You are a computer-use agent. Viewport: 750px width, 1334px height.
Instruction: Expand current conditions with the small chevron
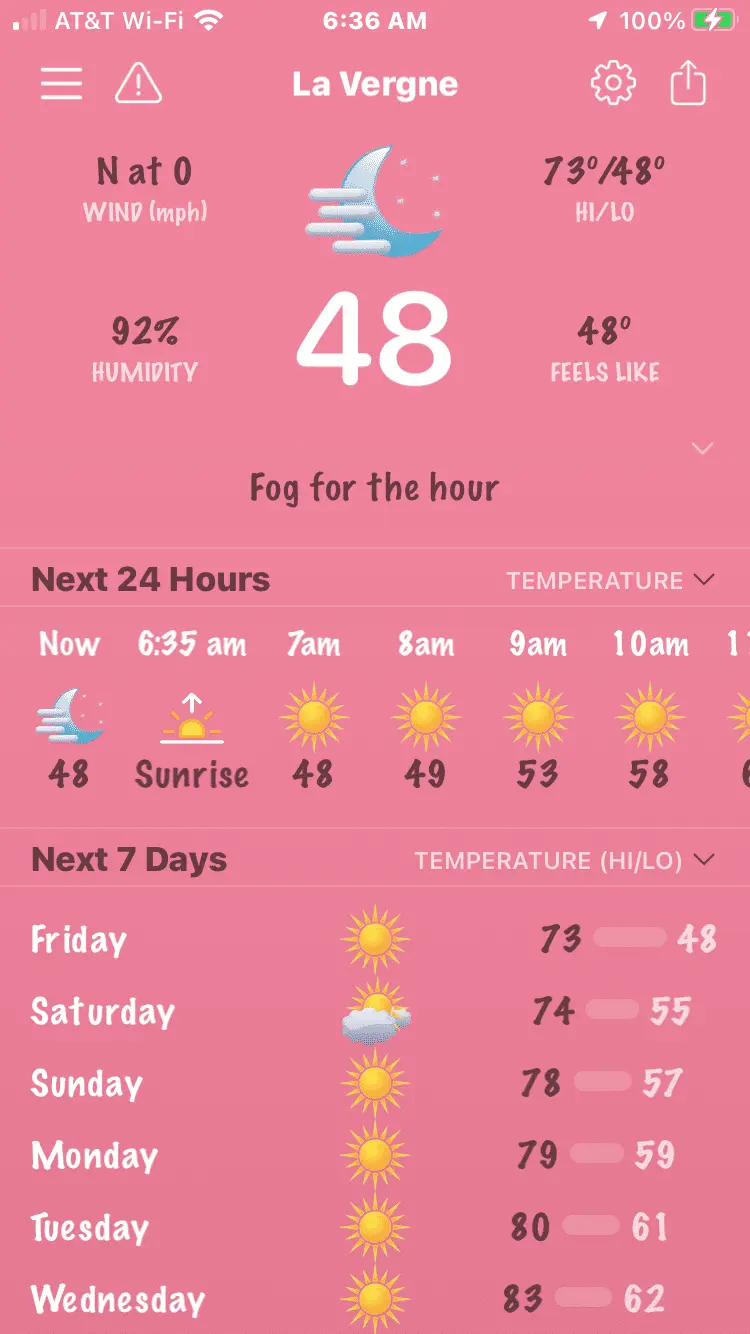click(x=703, y=448)
